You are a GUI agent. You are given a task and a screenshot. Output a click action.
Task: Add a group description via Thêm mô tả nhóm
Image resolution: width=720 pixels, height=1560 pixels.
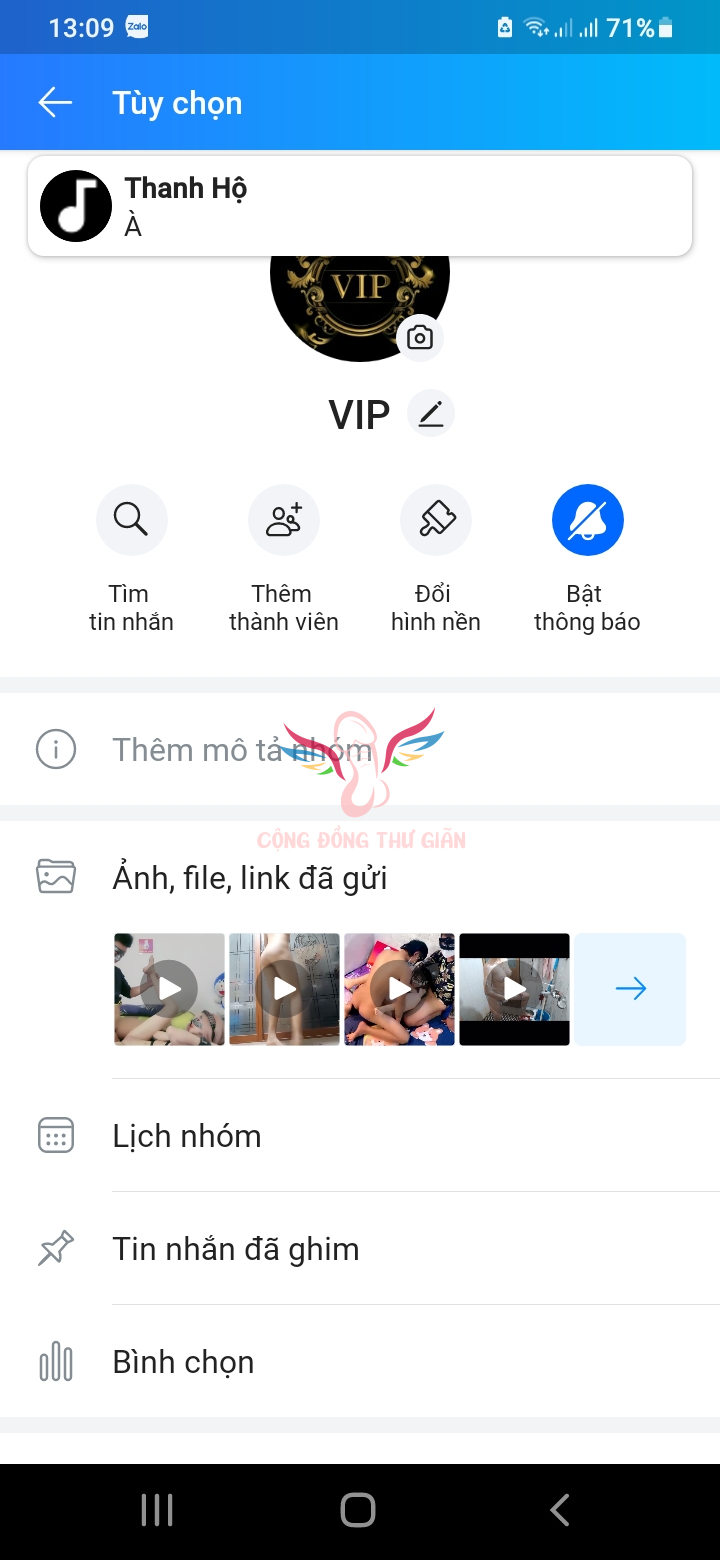245,749
